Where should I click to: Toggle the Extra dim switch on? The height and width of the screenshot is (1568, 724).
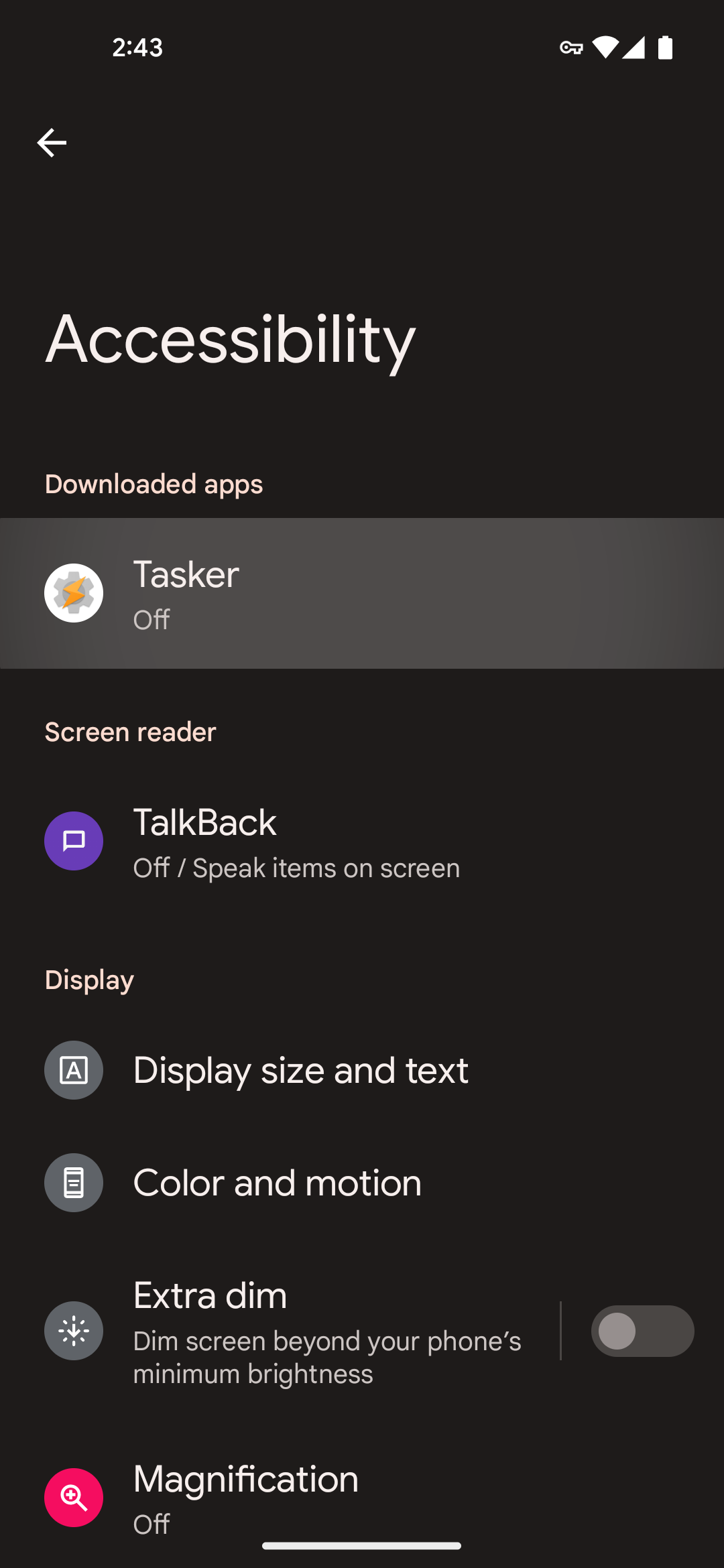click(642, 1331)
